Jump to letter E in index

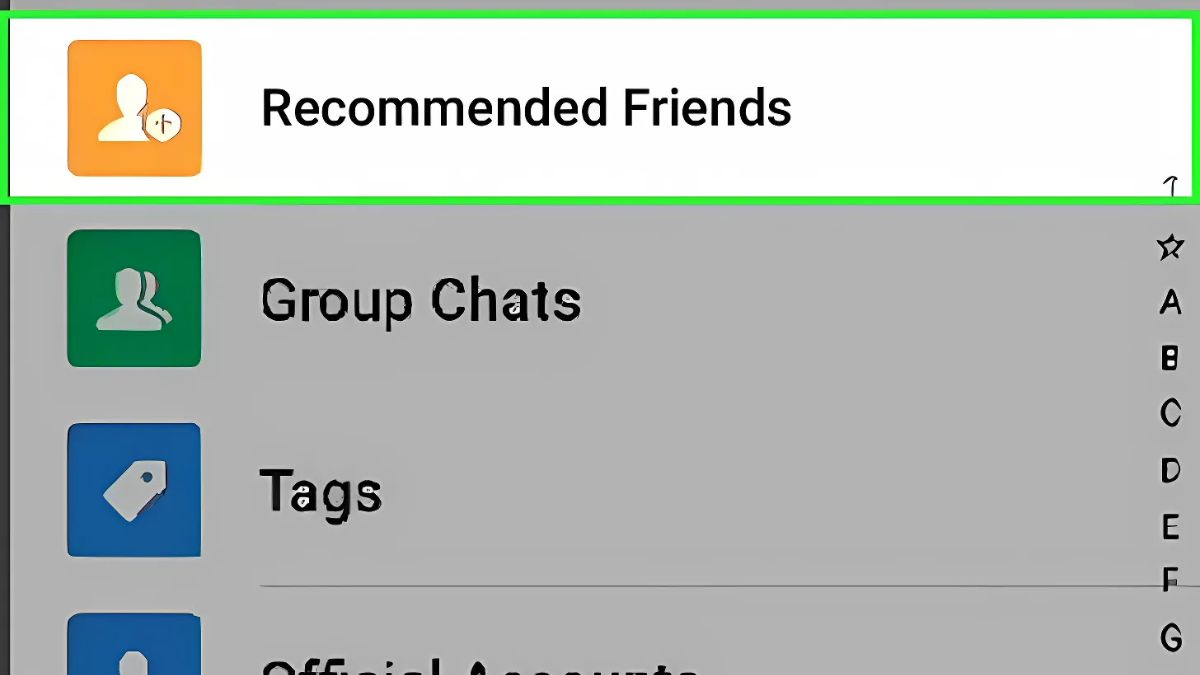point(1170,525)
